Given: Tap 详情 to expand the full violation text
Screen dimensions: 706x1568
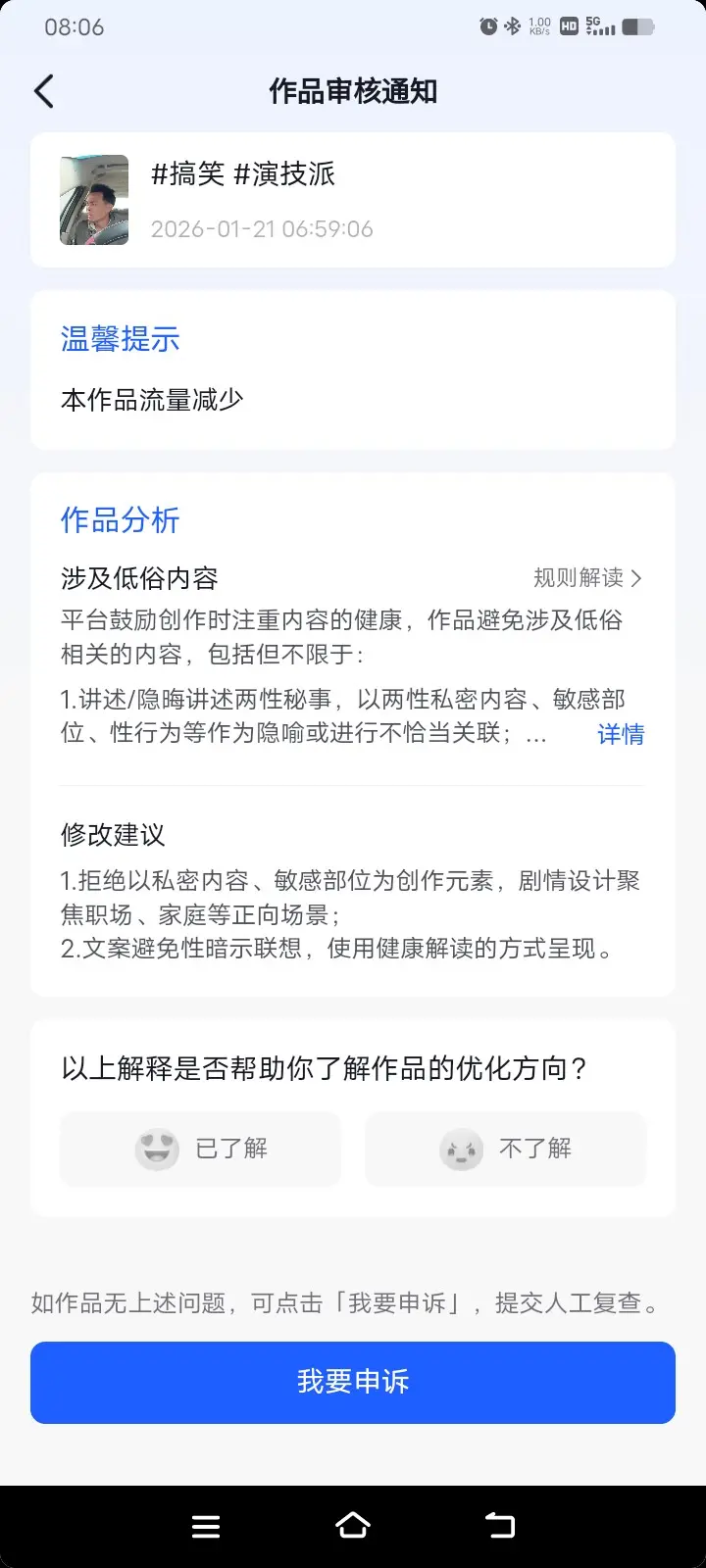Looking at the screenshot, I should coord(621,735).
